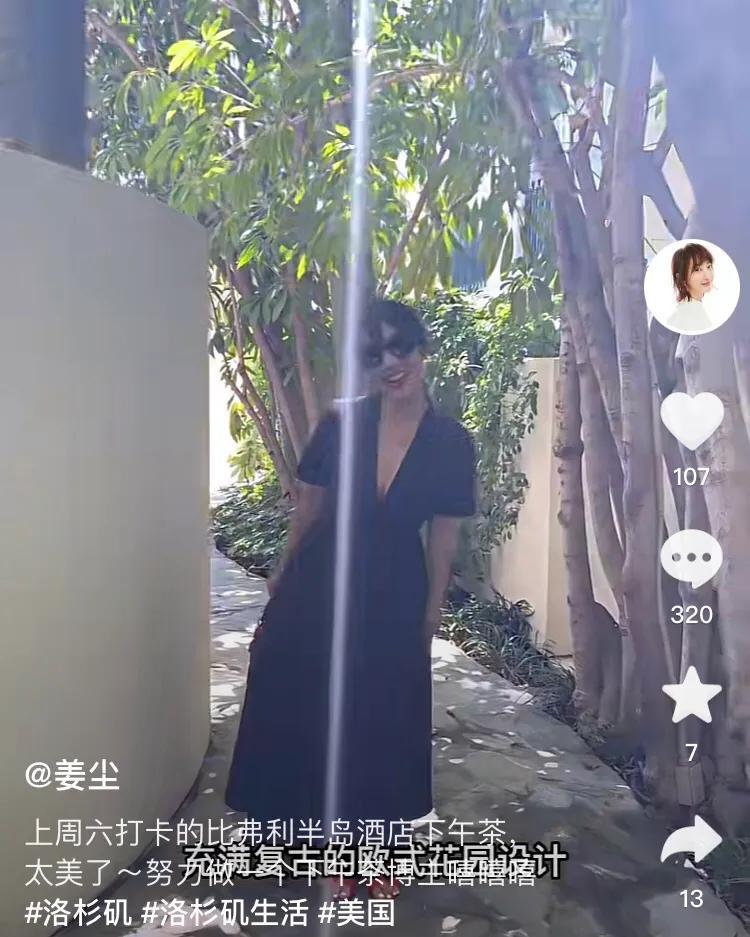
Task: Open the #洛杉矶 hashtag
Action: click(77, 912)
